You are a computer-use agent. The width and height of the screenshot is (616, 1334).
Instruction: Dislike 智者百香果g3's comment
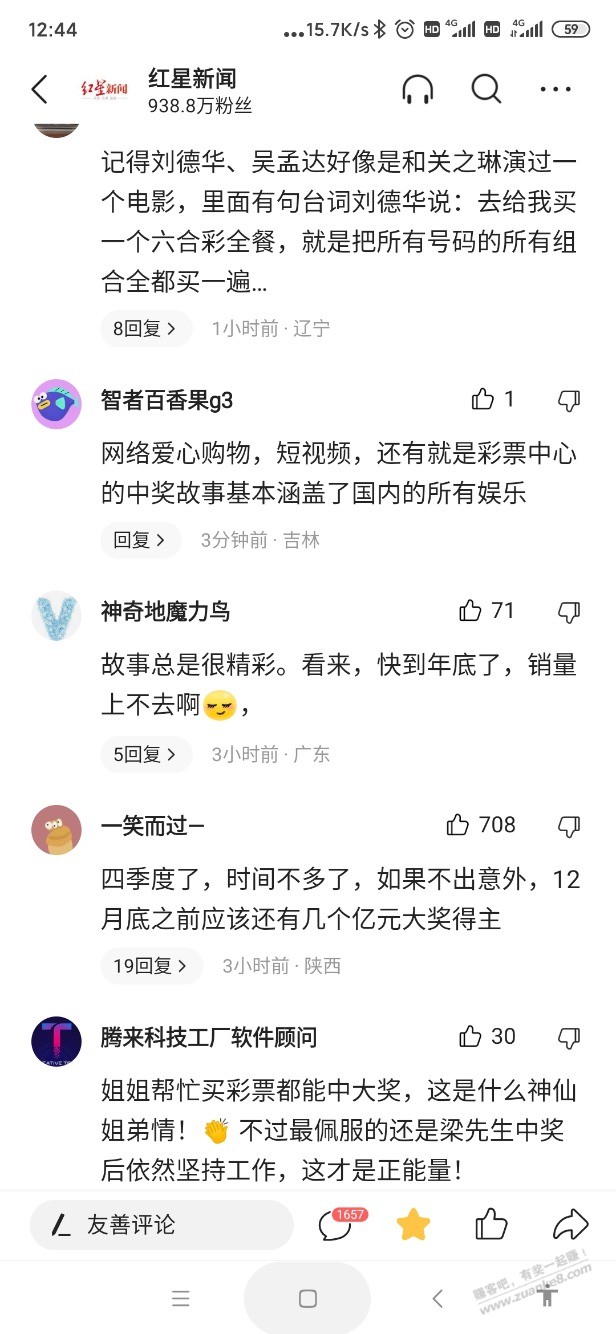(568, 401)
